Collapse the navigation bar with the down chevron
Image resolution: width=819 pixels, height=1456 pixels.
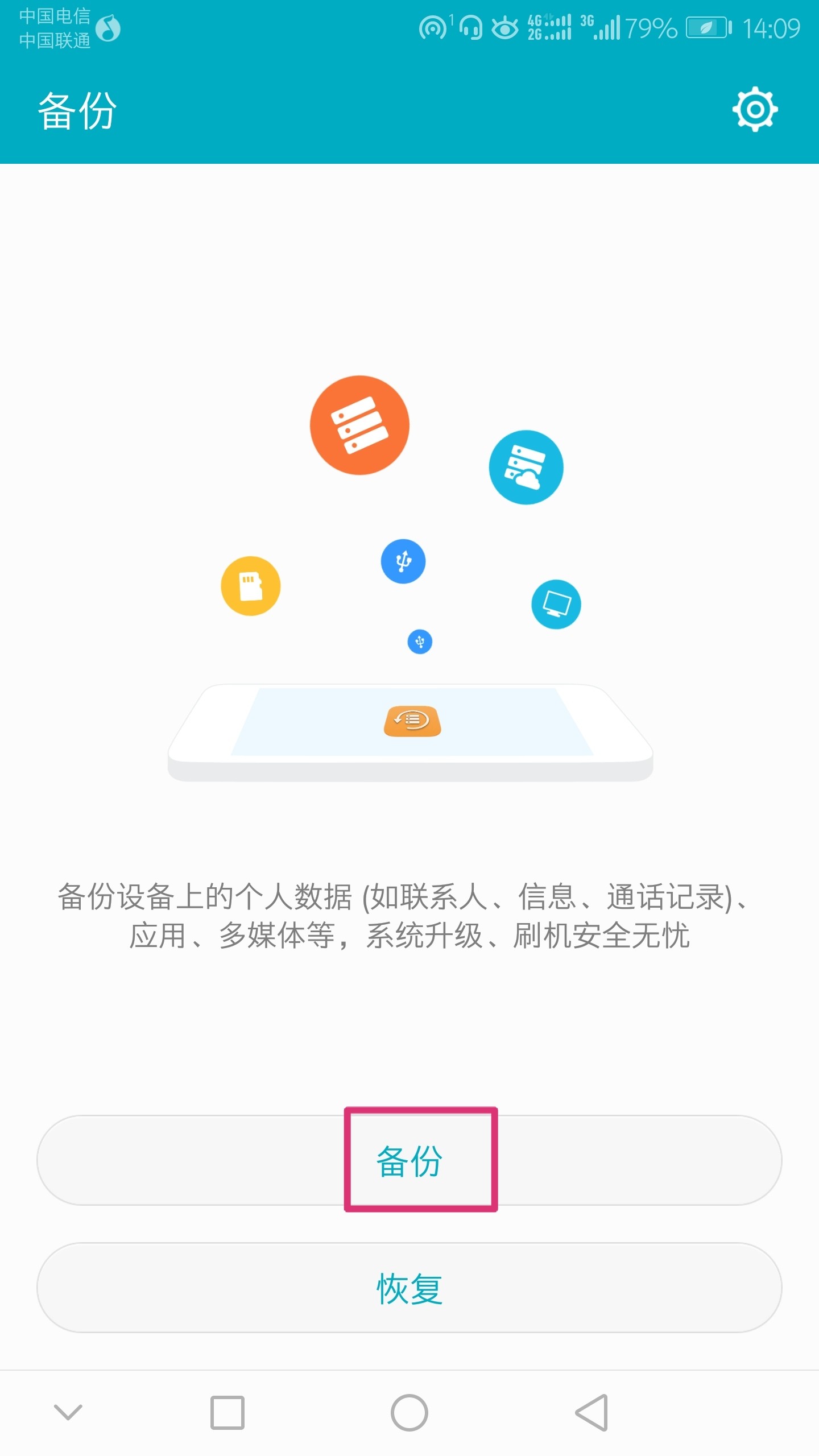pyautogui.click(x=67, y=1412)
